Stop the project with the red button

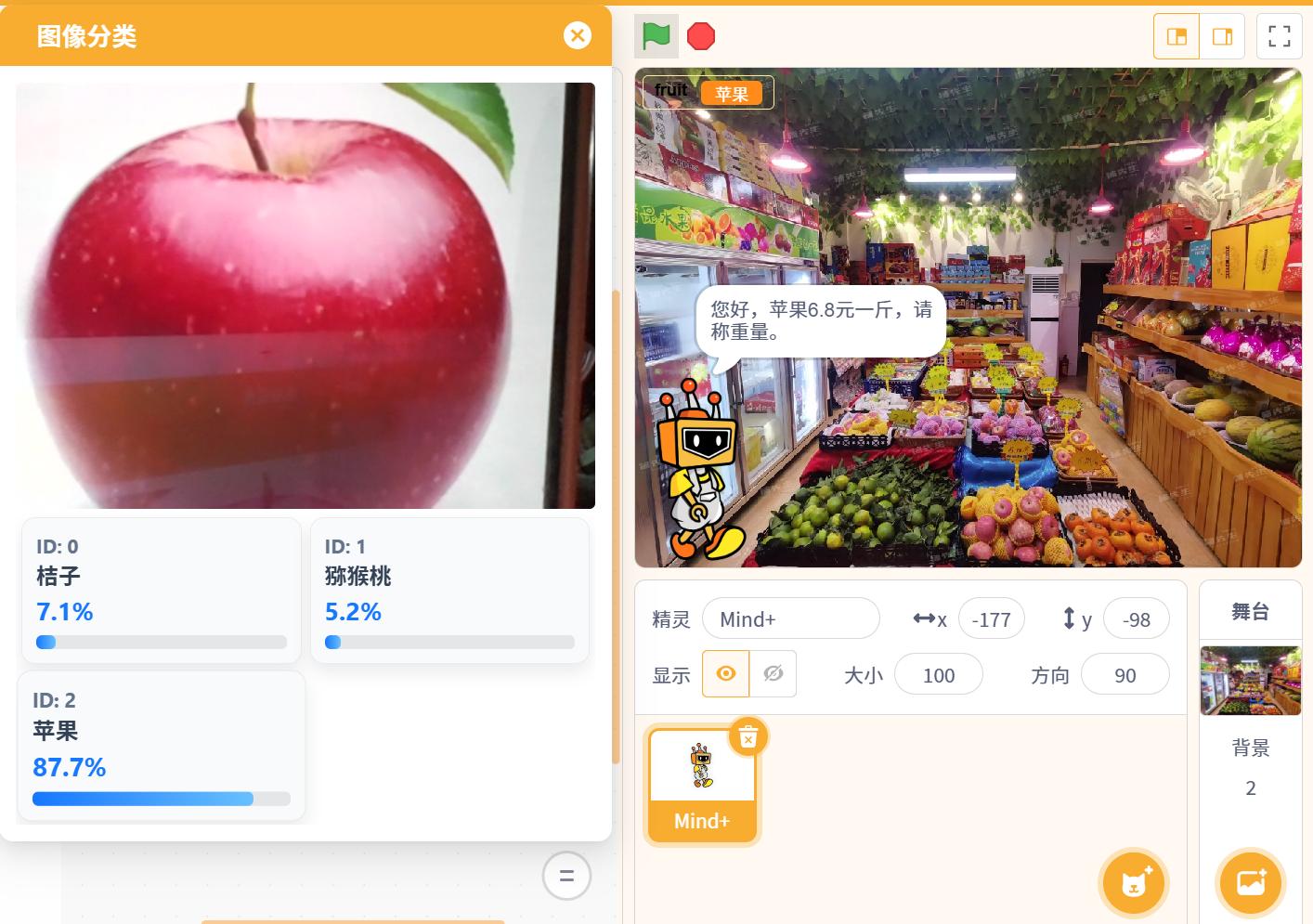click(x=701, y=36)
